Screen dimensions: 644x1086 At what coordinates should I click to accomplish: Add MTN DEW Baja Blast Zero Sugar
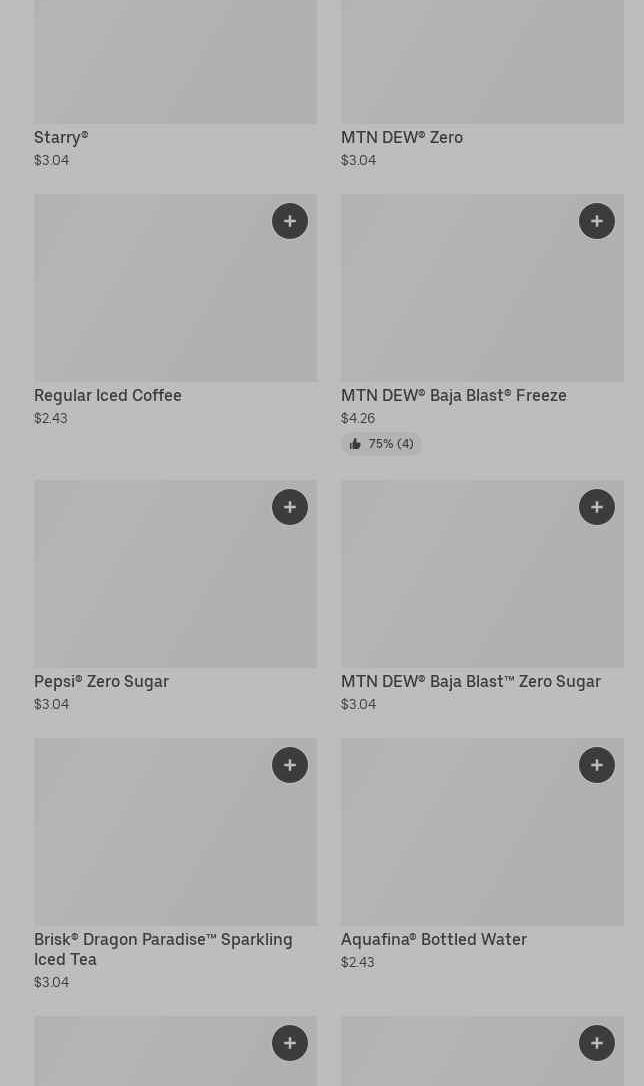[x=596, y=507]
